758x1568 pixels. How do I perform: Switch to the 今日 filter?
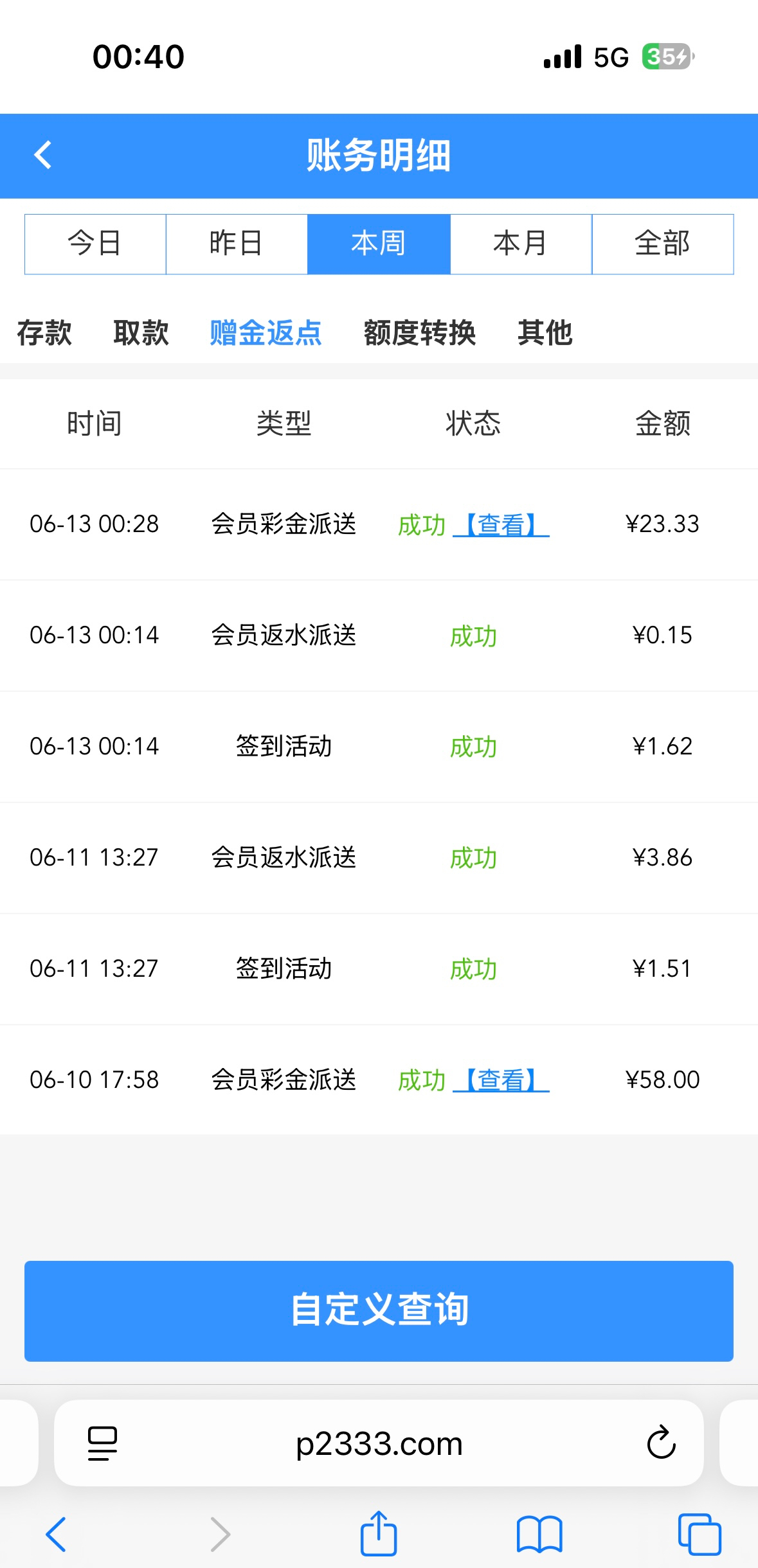point(95,244)
